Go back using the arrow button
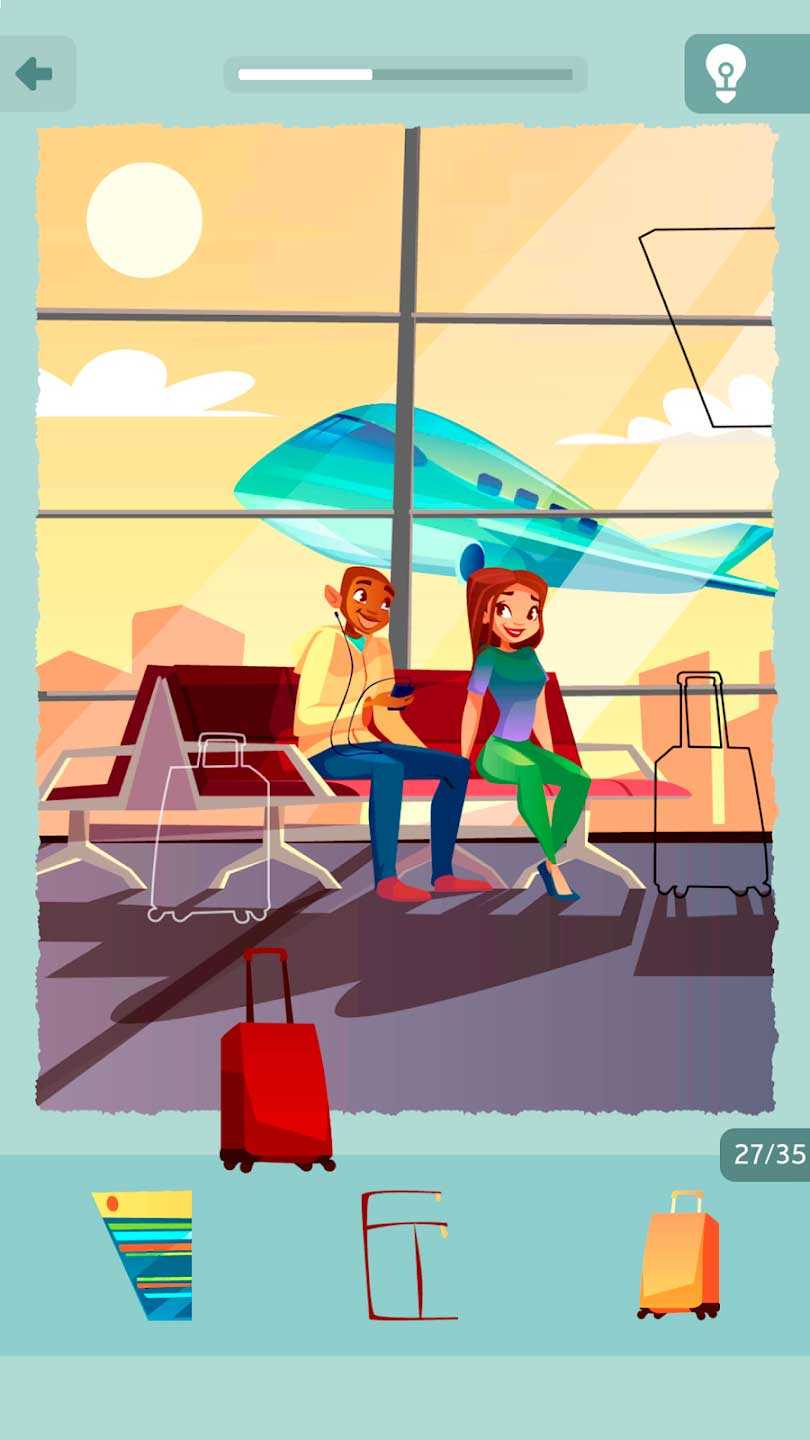Image resolution: width=810 pixels, height=1440 pixels. (x=35, y=73)
